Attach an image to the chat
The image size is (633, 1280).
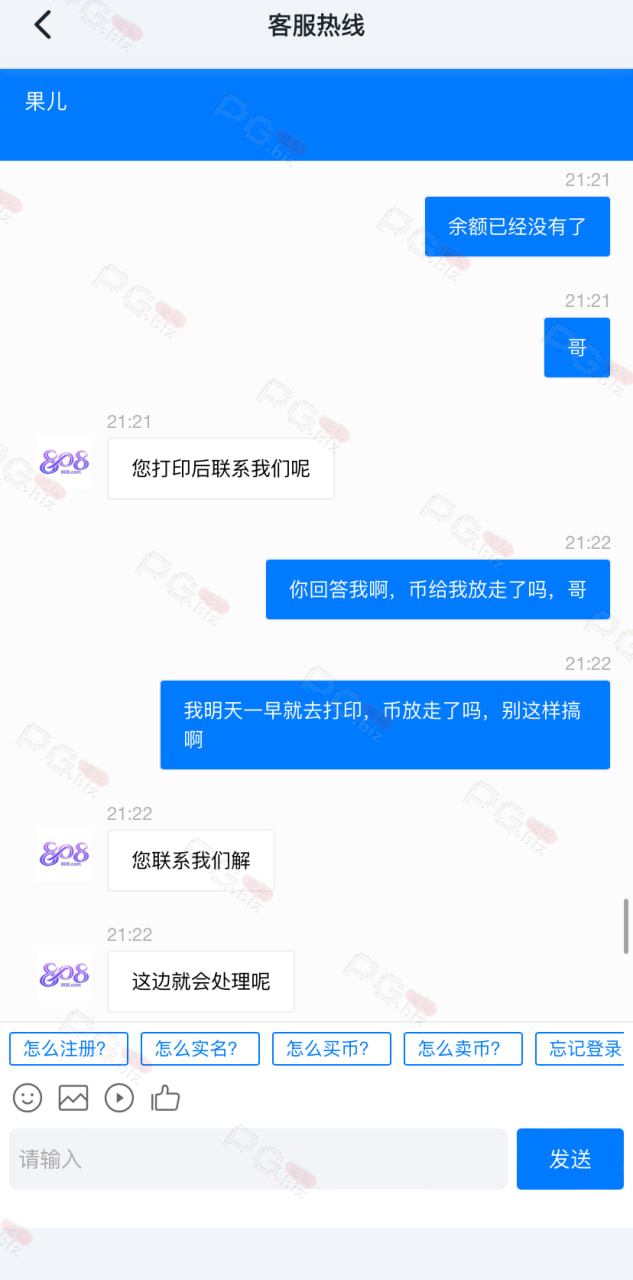click(73, 1098)
